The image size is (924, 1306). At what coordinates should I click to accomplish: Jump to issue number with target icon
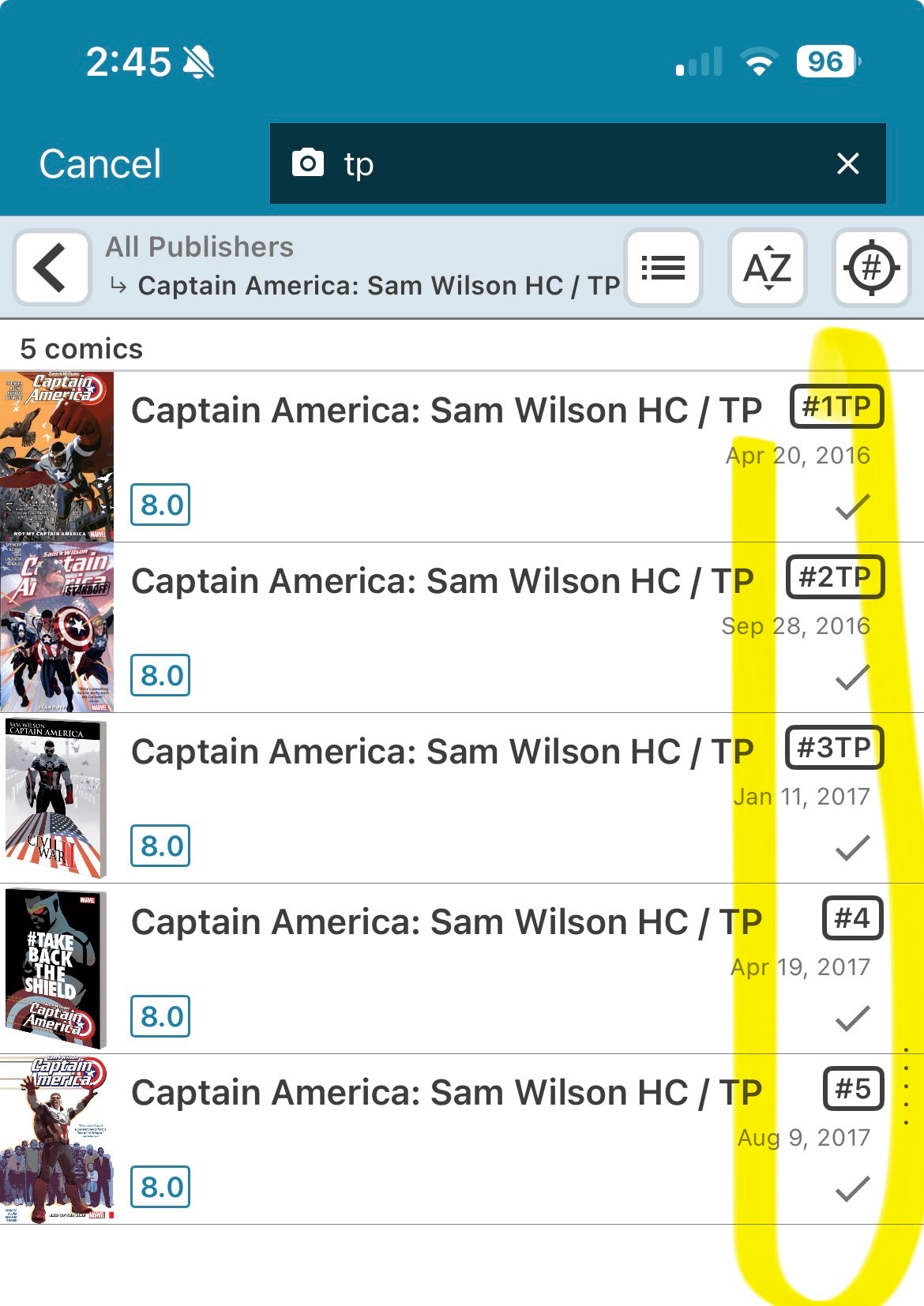pos(871,268)
